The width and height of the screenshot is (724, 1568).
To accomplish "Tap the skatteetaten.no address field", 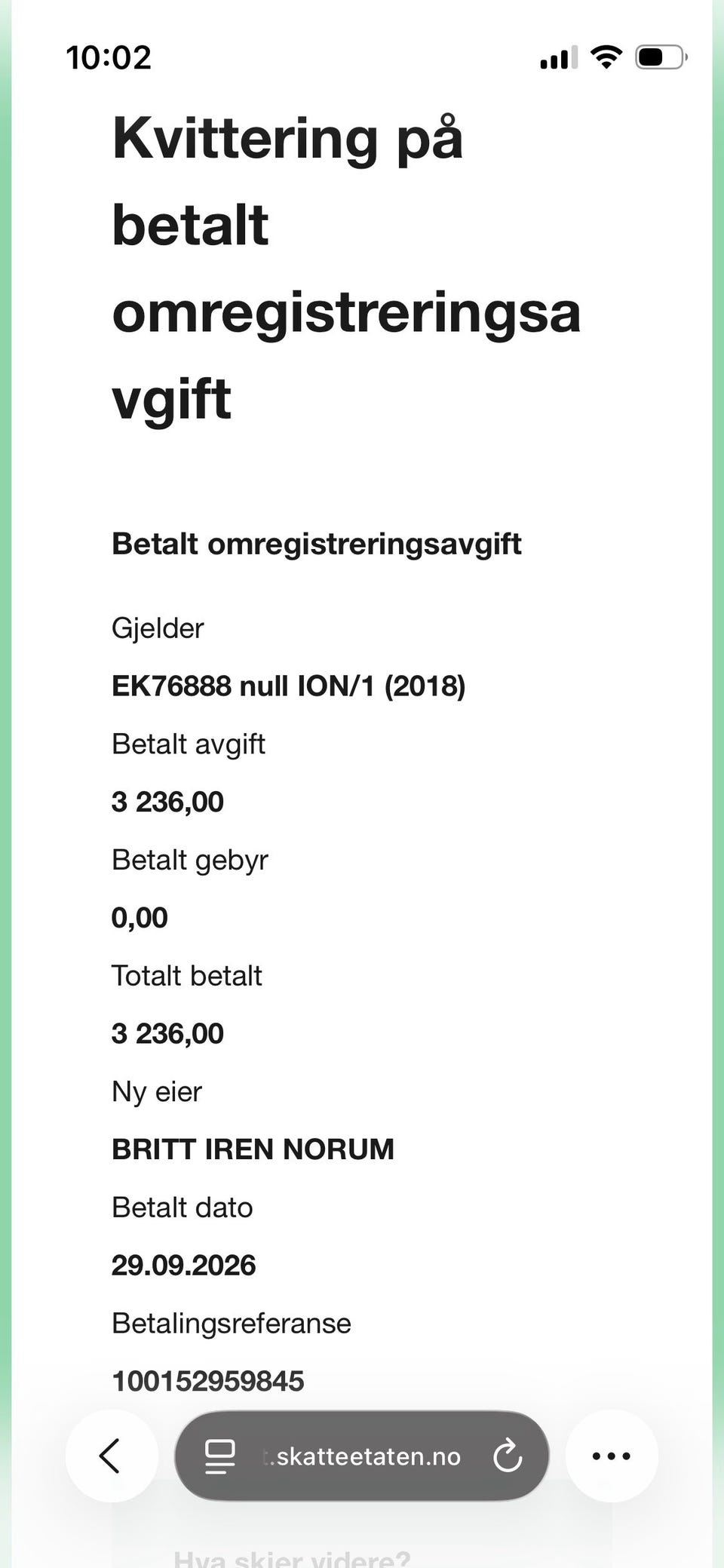I will [362, 1456].
